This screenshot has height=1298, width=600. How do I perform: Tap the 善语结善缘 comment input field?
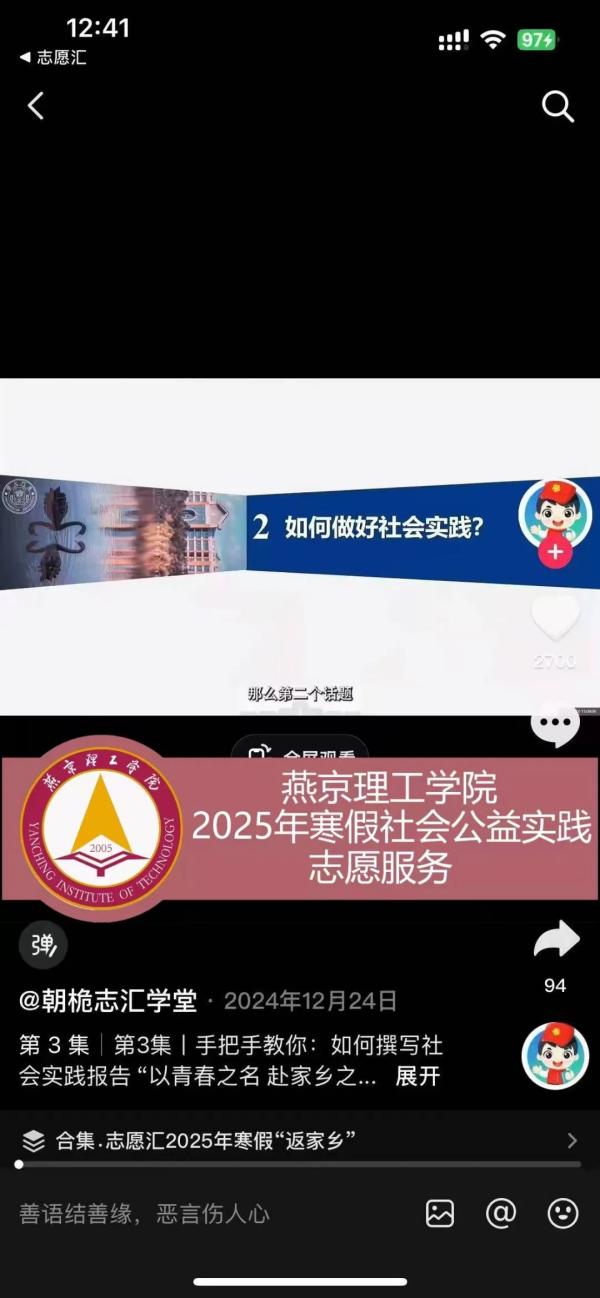pyautogui.click(x=145, y=1214)
